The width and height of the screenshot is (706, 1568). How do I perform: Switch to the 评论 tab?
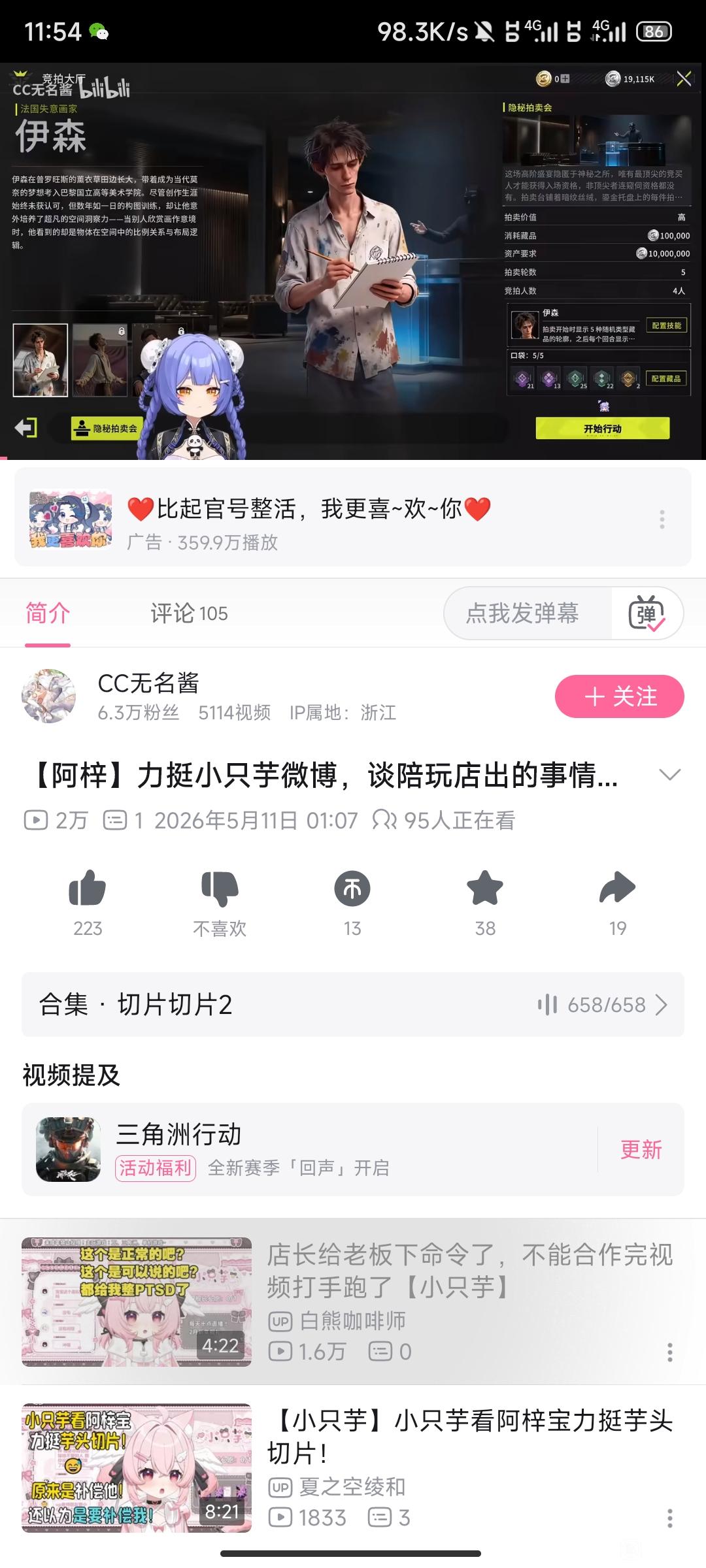tap(189, 613)
